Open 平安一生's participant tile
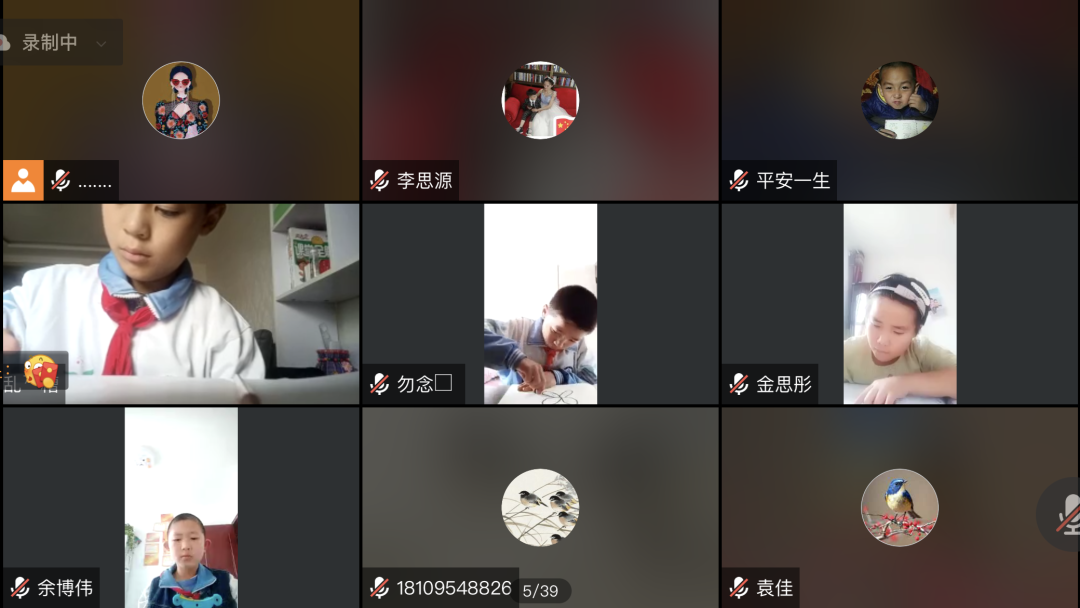This screenshot has width=1080, height=608. (x=899, y=100)
